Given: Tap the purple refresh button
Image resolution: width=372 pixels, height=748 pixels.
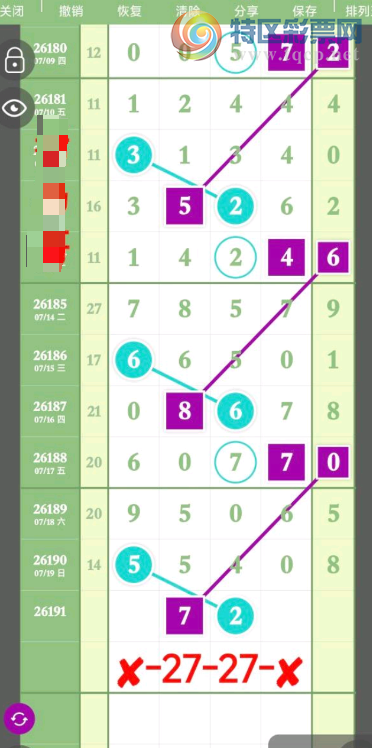Looking at the screenshot, I should tap(19, 718).
